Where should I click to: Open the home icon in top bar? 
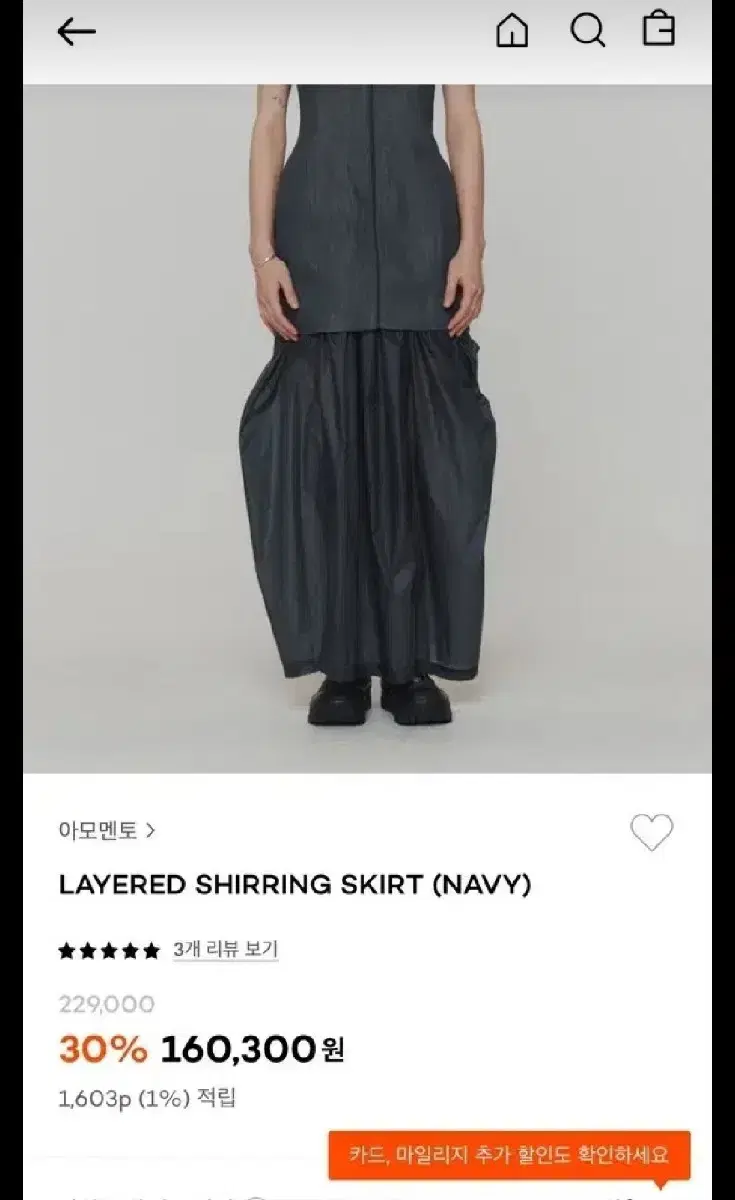click(512, 31)
